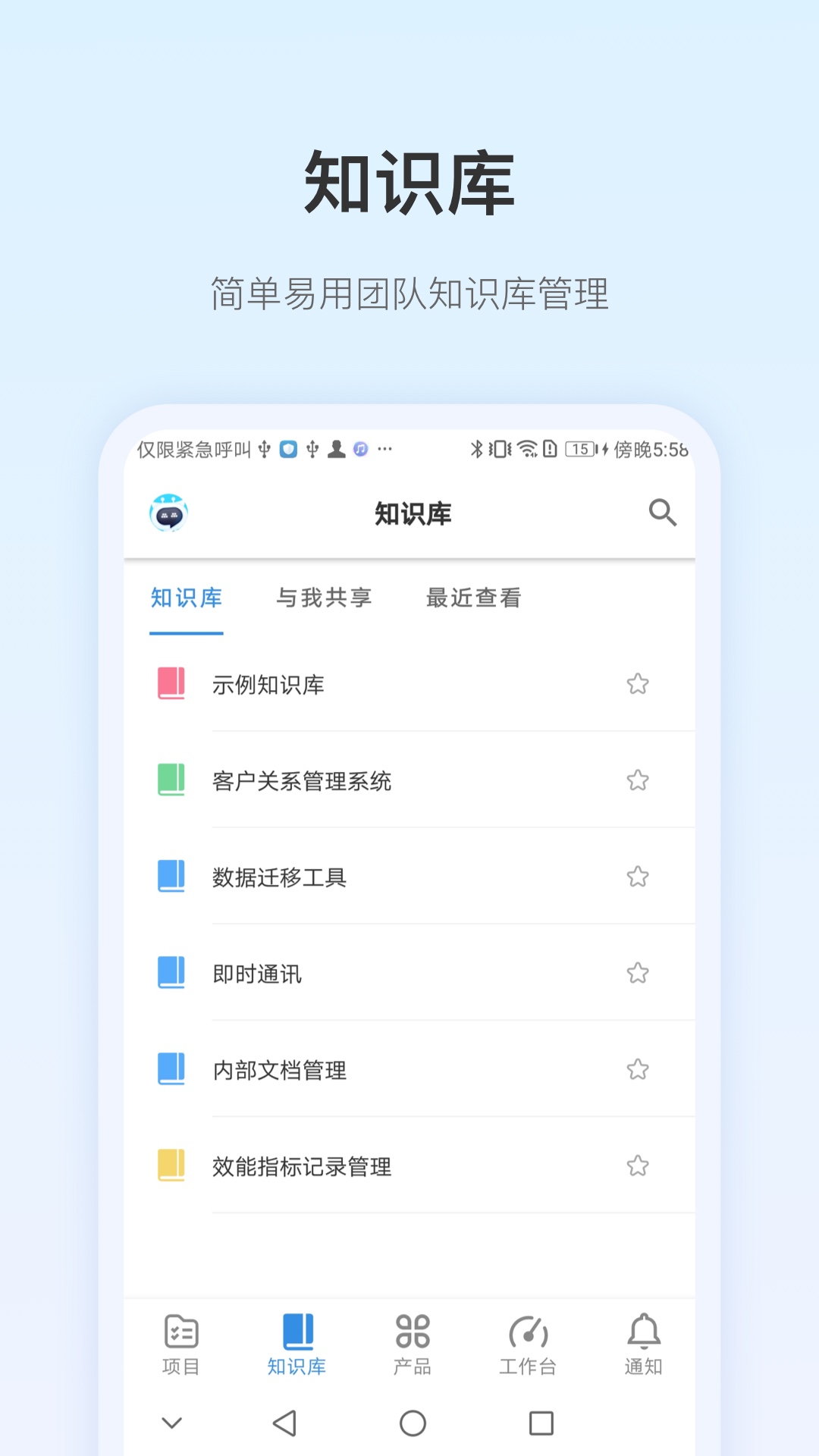Star the 数据迁移工具 knowledge base

coord(638,877)
